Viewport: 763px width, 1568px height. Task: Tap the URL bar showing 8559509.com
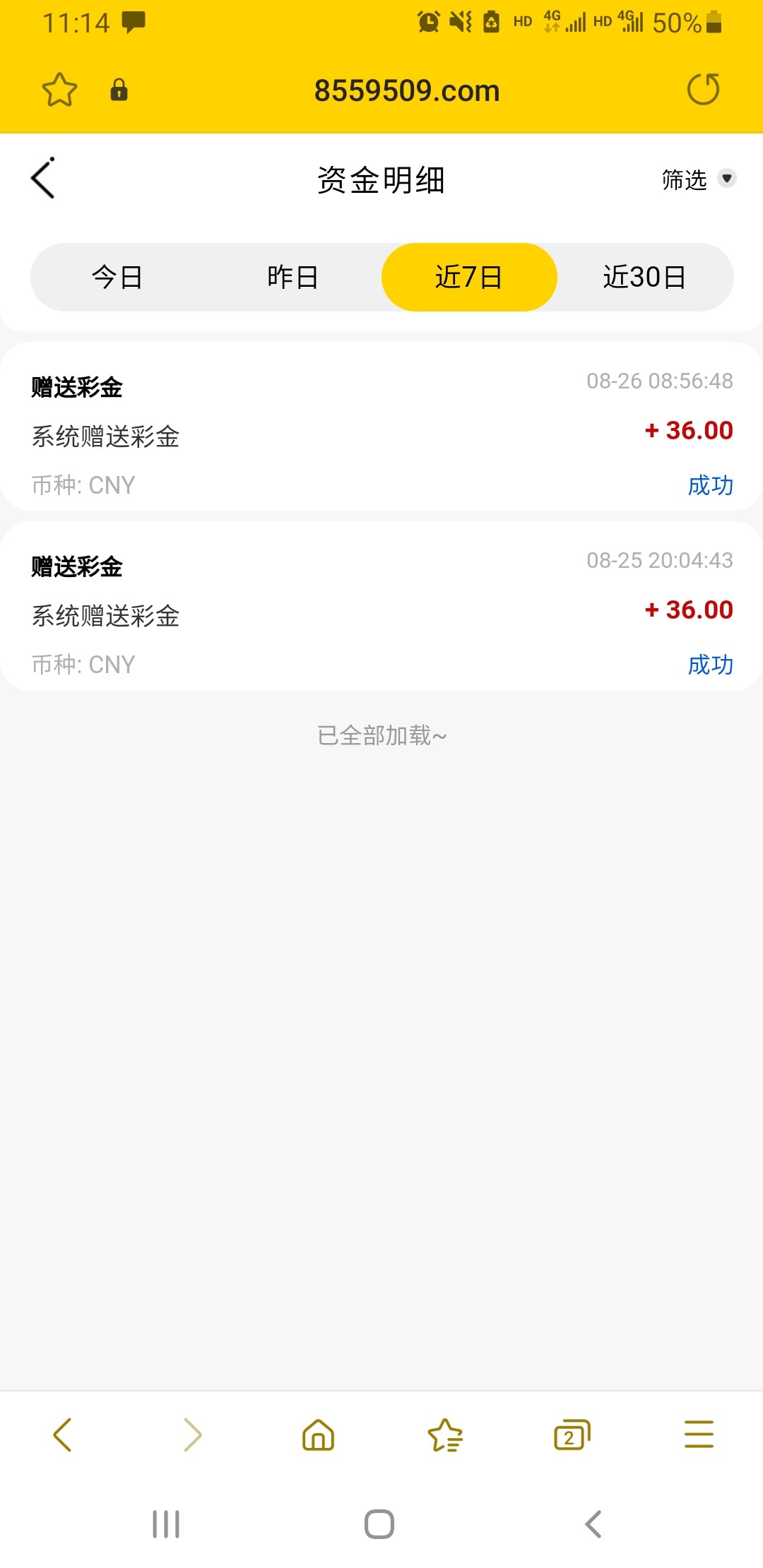pyautogui.click(x=407, y=90)
